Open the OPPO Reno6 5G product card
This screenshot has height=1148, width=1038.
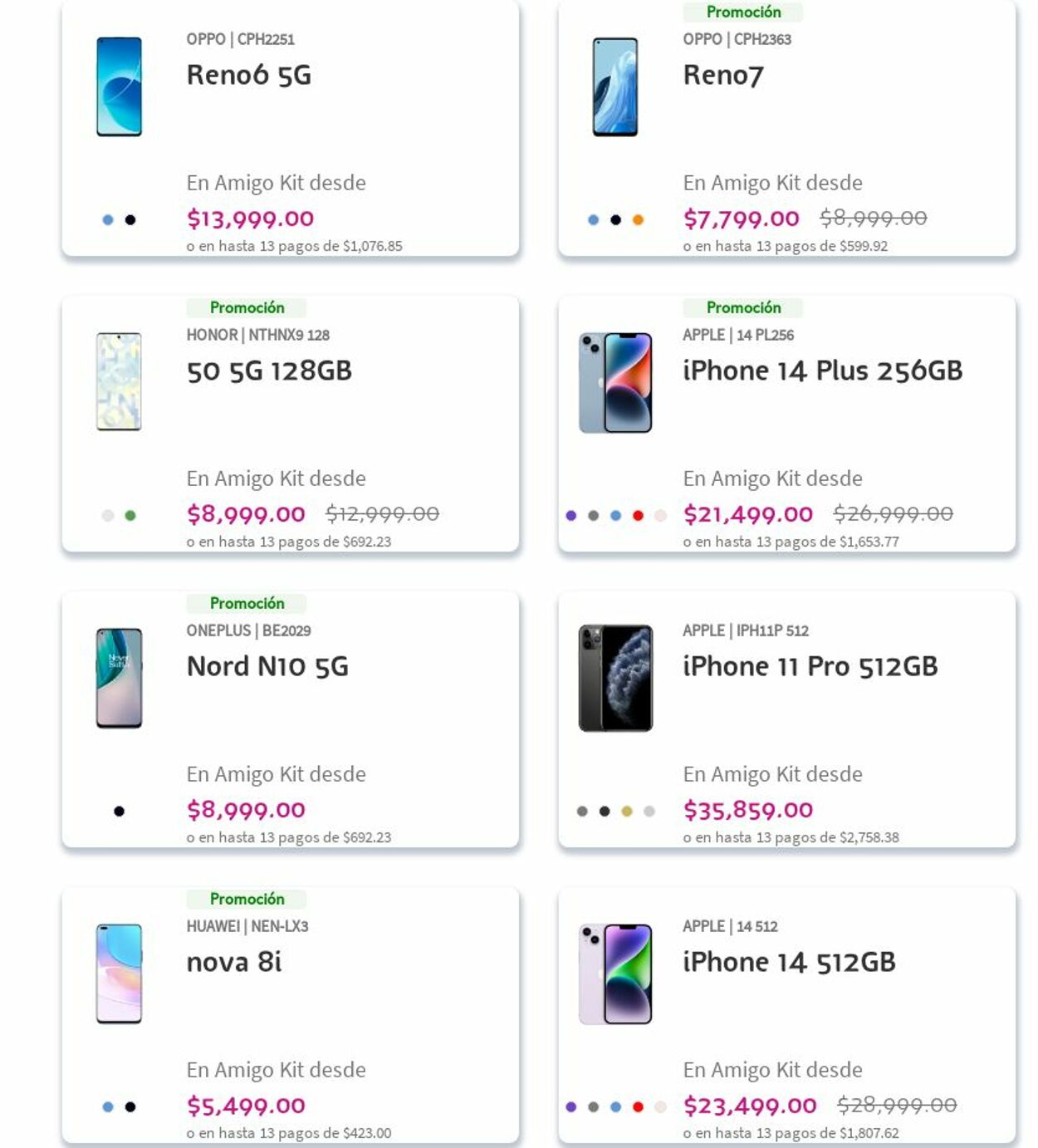(248, 75)
